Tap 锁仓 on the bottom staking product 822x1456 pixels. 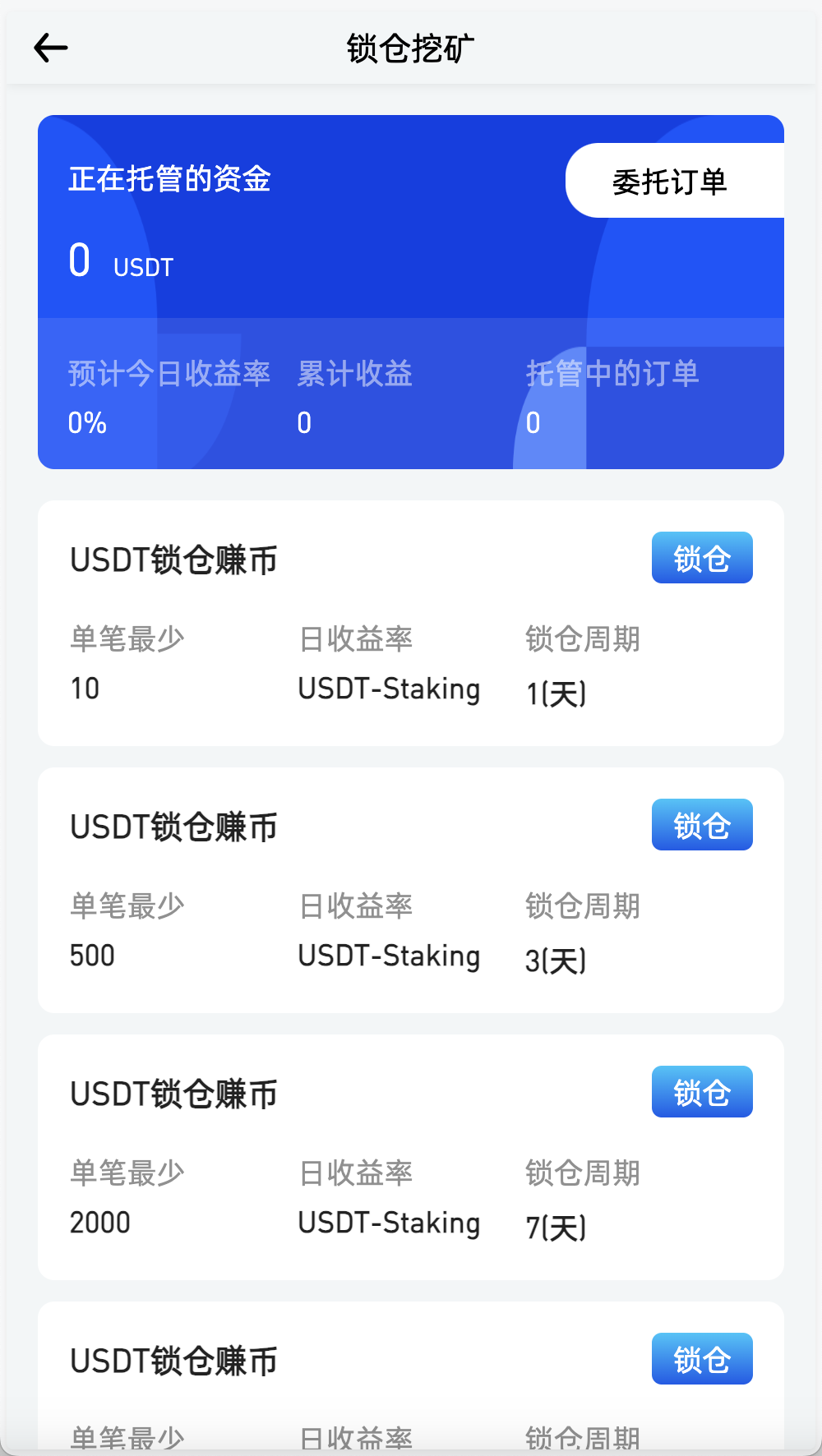click(701, 1358)
